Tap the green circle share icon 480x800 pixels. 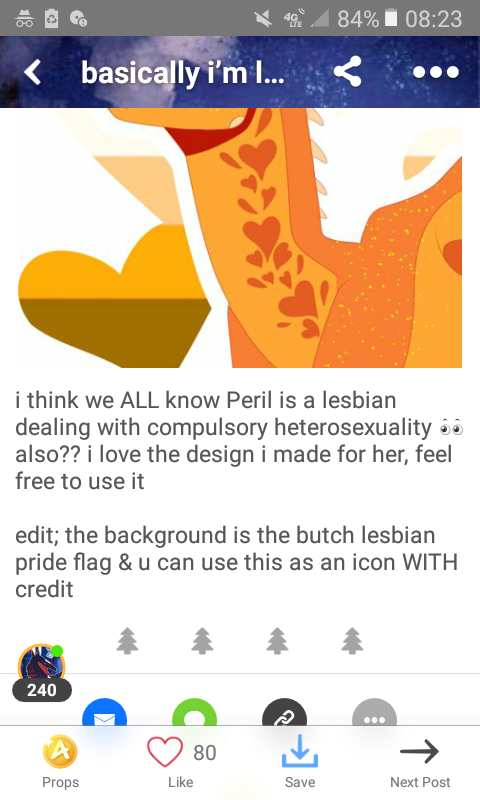coord(194,711)
